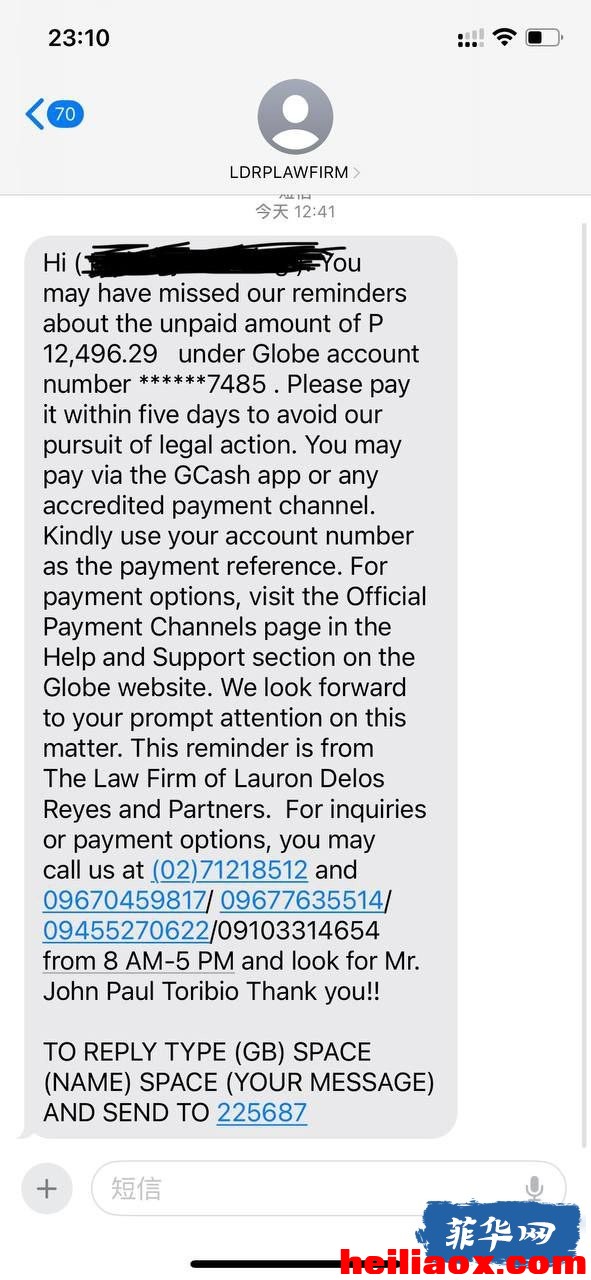Tap the 09455270622 phone number link
Image resolution: width=591 pixels, height=1280 pixels.
(x=126, y=931)
